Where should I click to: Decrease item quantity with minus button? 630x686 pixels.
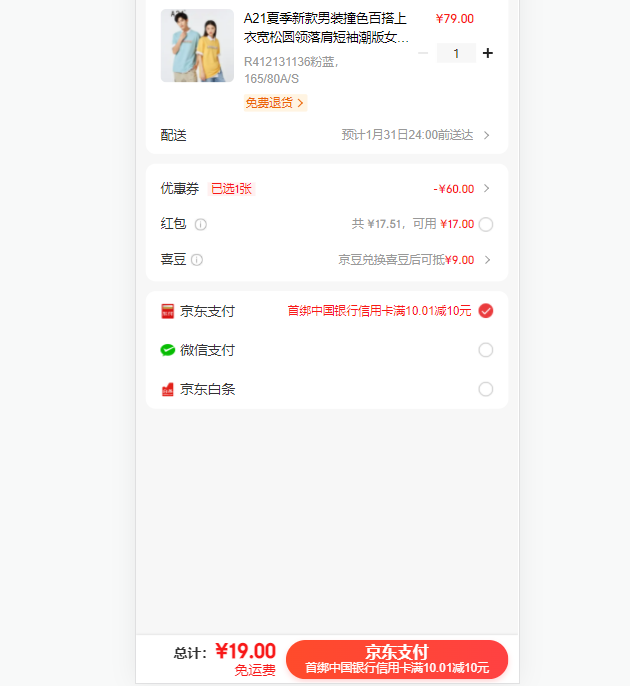(423, 53)
